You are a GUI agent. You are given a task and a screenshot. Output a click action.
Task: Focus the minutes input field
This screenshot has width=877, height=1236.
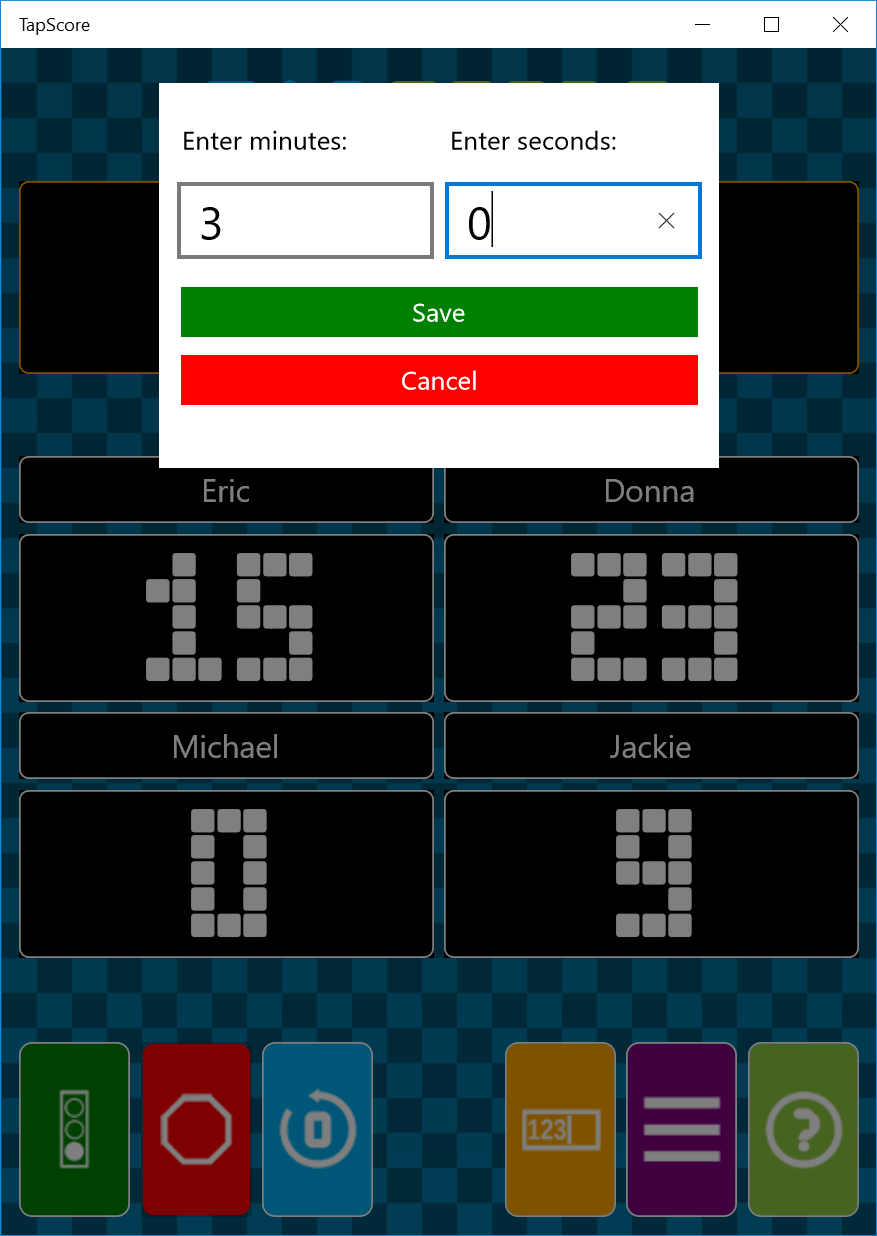click(305, 221)
